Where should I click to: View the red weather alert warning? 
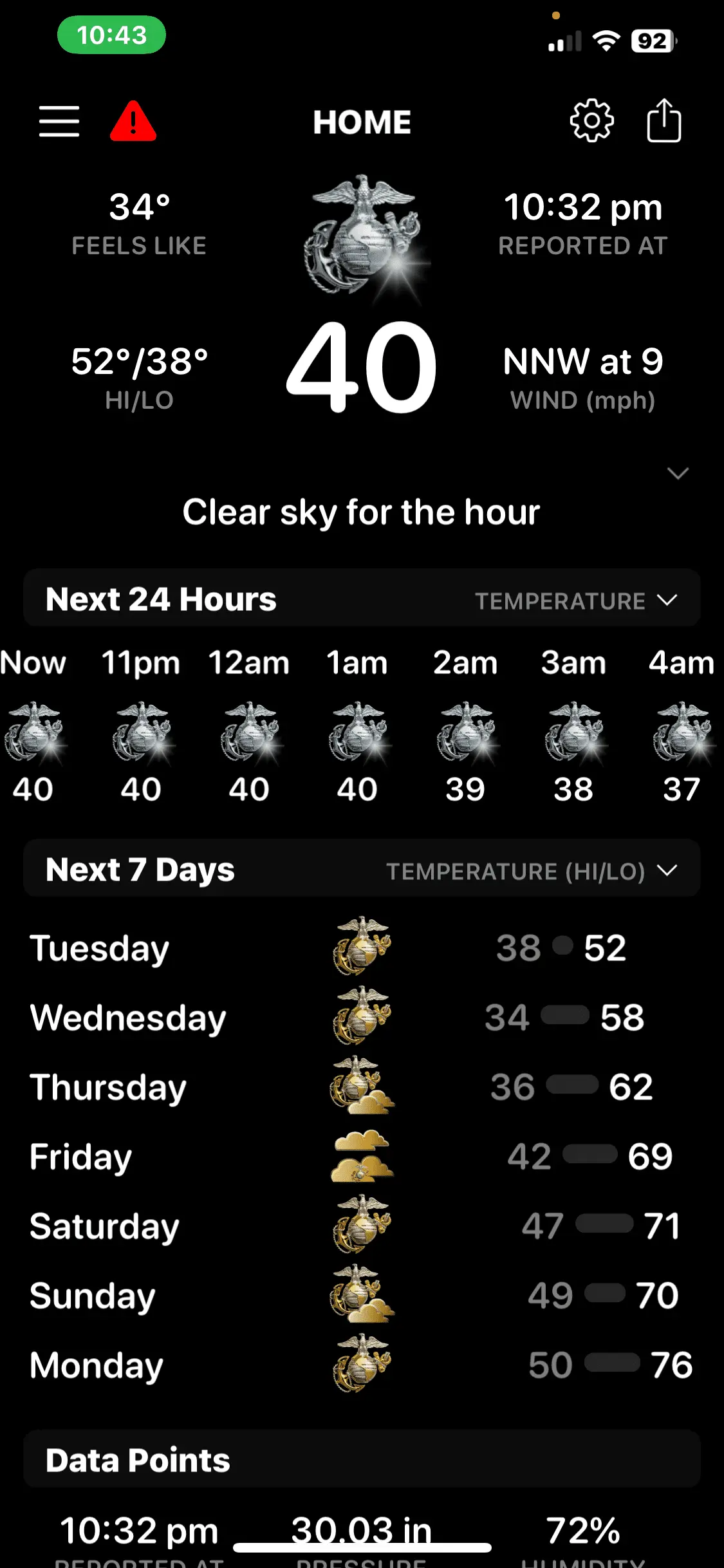point(133,122)
